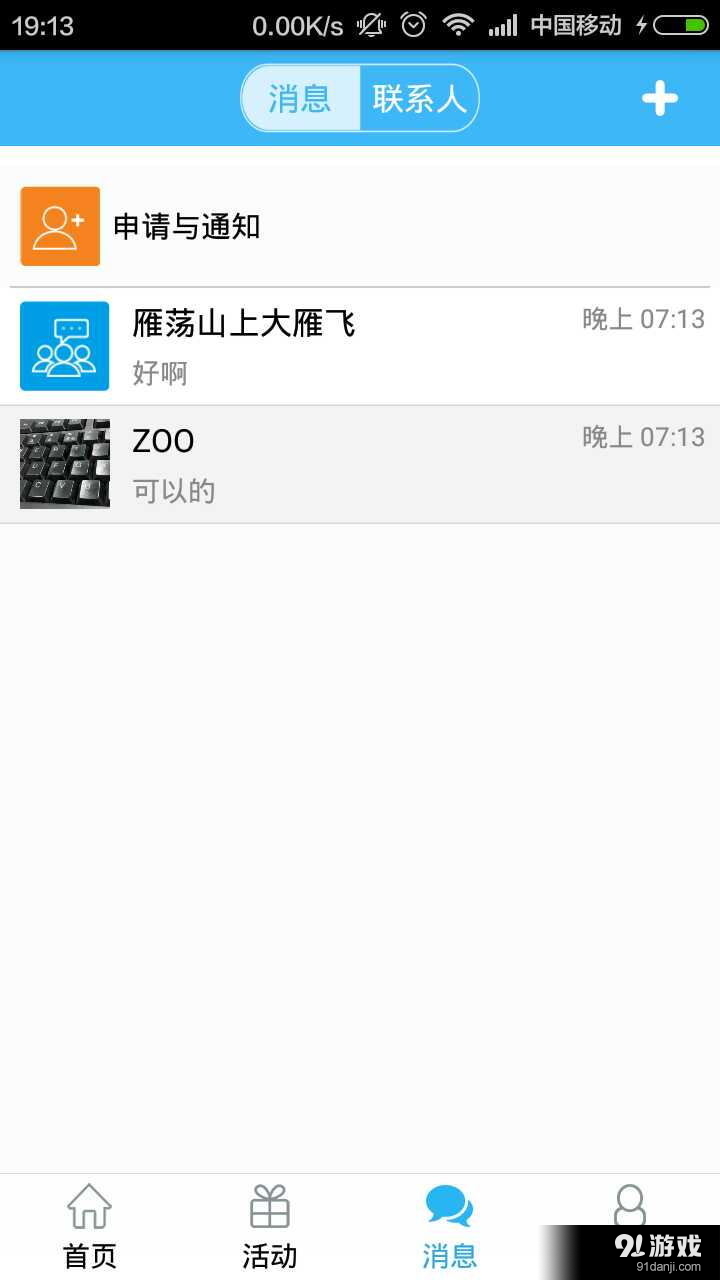Open the 申请与通知 orange contact-request icon
The image size is (720, 1280).
tap(60, 226)
